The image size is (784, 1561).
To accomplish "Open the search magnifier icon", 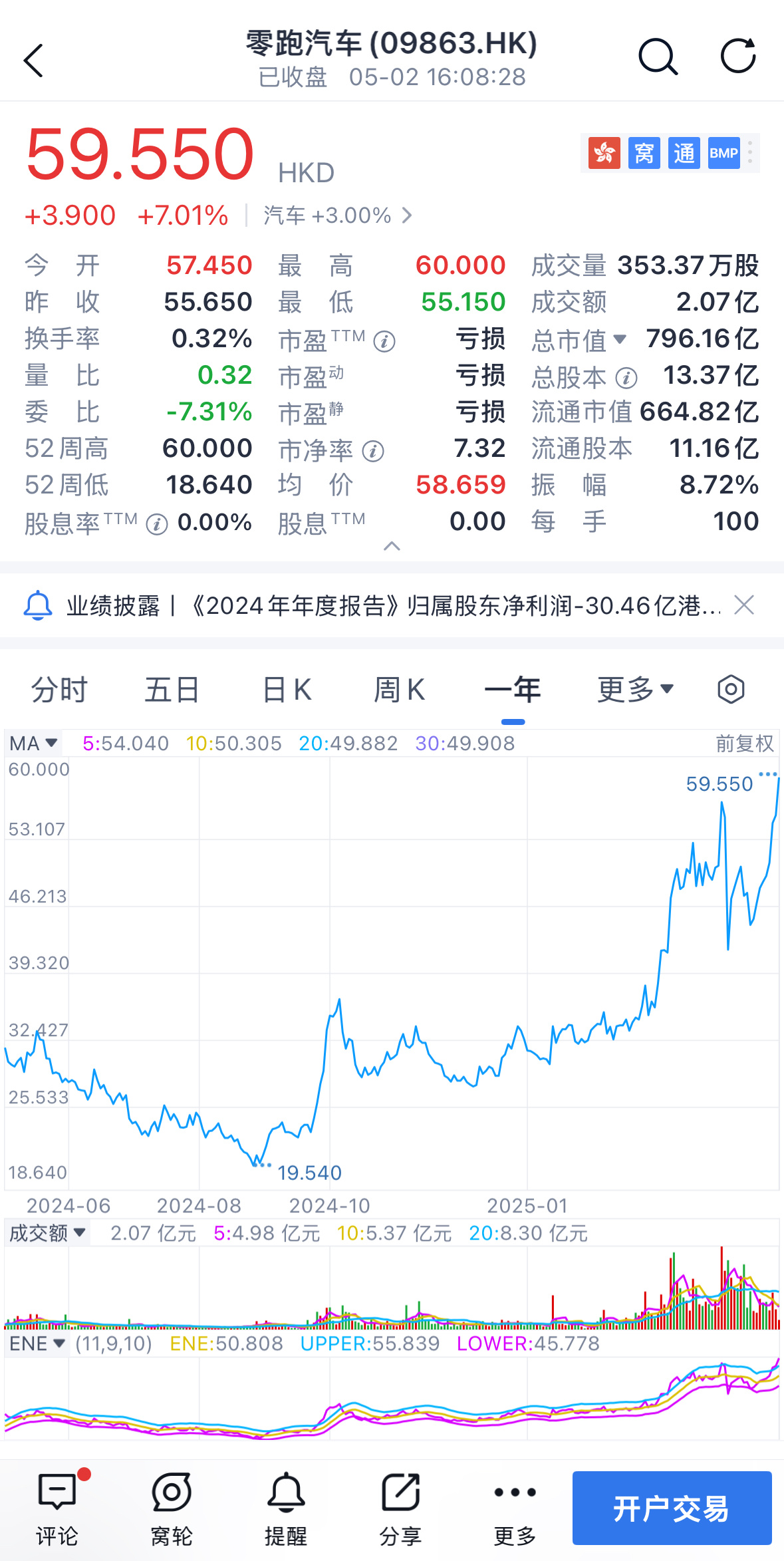I will [x=658, y=57].
